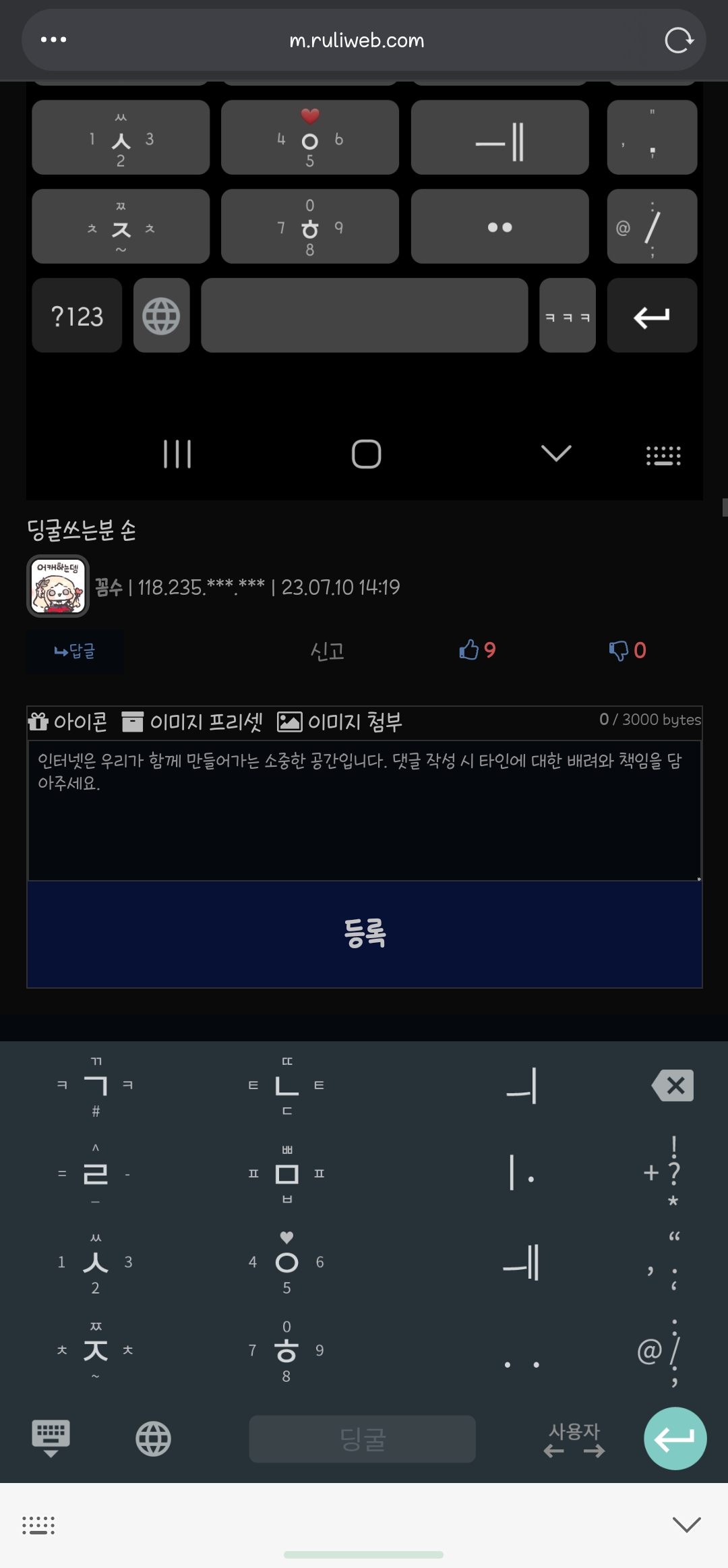This screenshot has width=728, height=1568.
Task: Type the ㅇ consonant key
Action: coord(286,1262)
